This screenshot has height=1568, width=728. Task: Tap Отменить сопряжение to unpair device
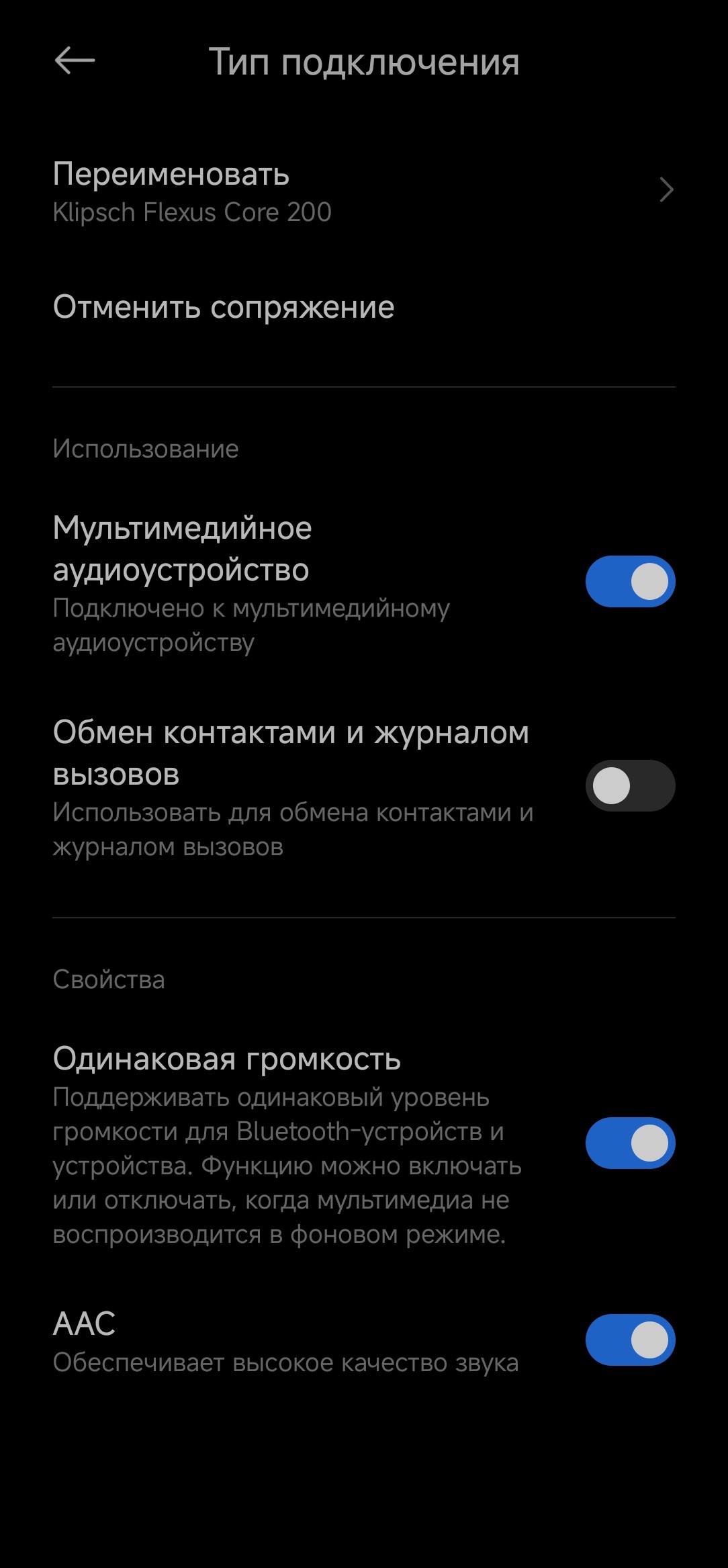coord(224,308)
